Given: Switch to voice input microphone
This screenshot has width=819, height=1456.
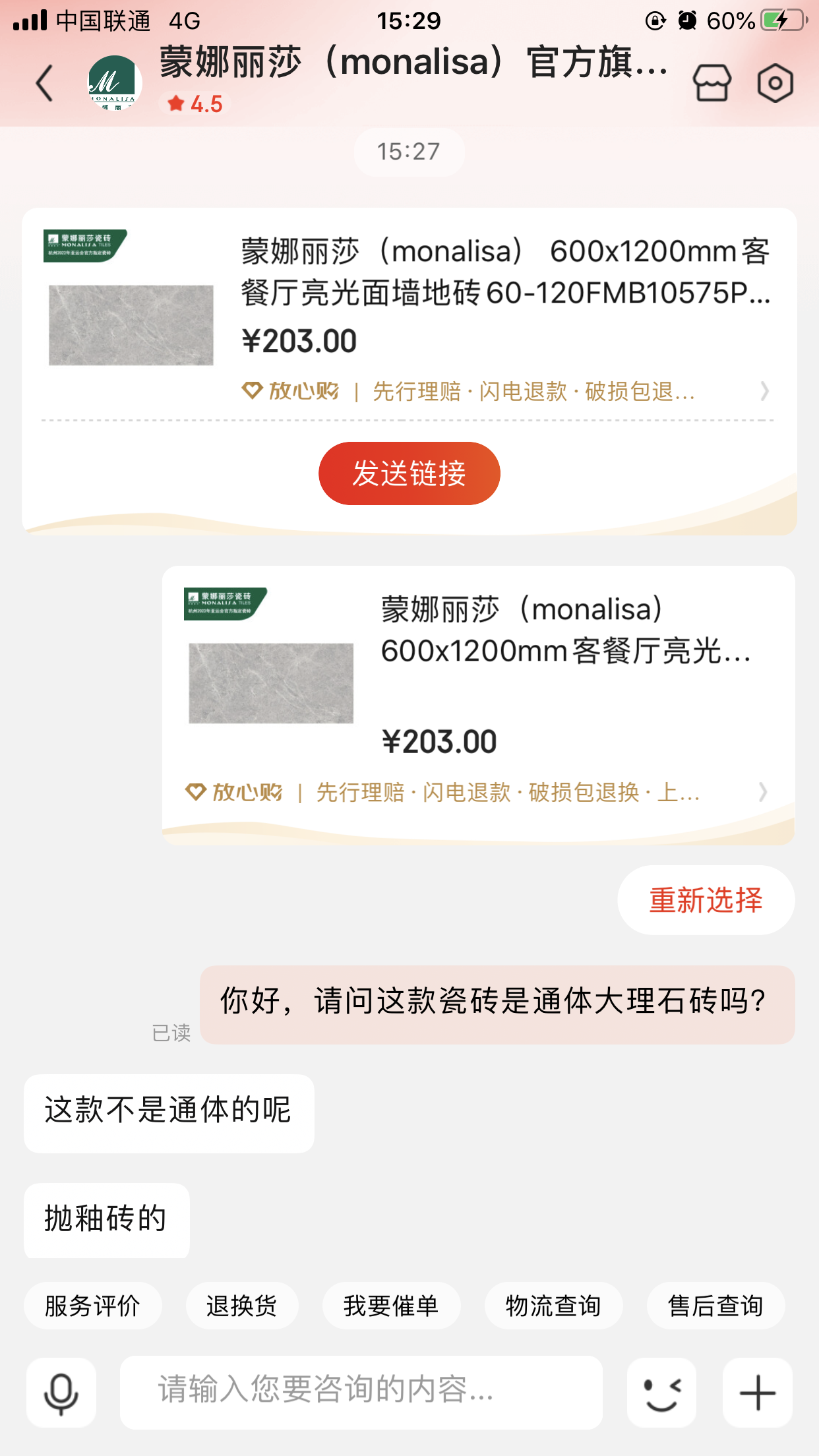Looking at the screenshot, I should (x=61, y=1393).
